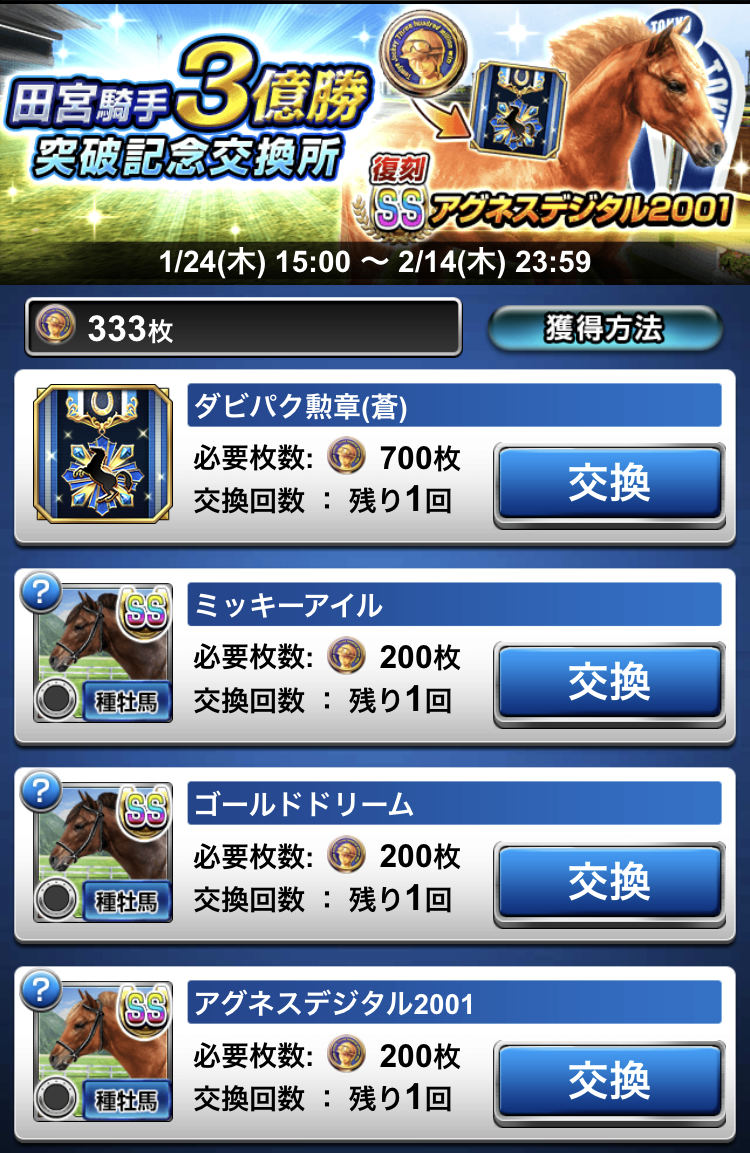Tap 交換 for アグネスデジタル2001

point(609,1080)
